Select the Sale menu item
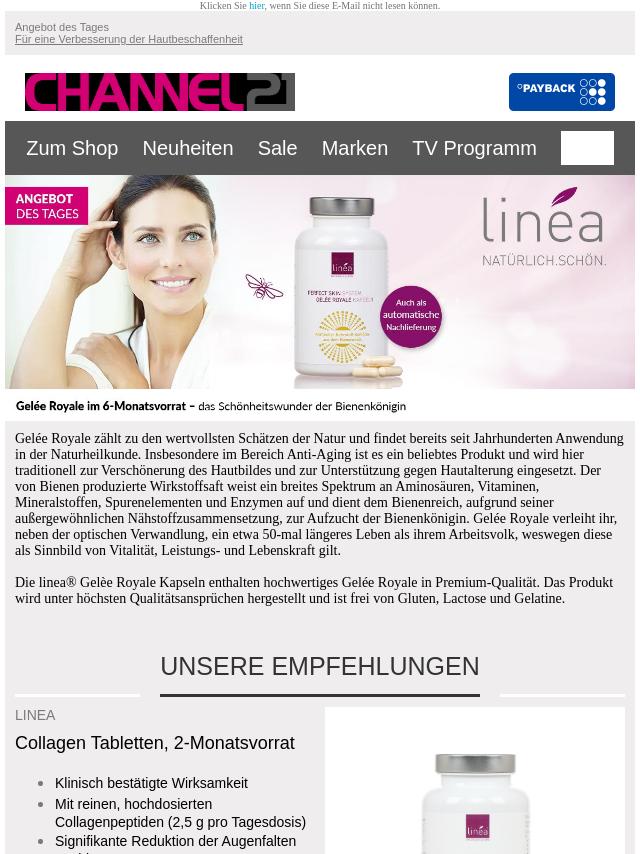Screen dimensions: 640x854 click(x=277, y=148)
